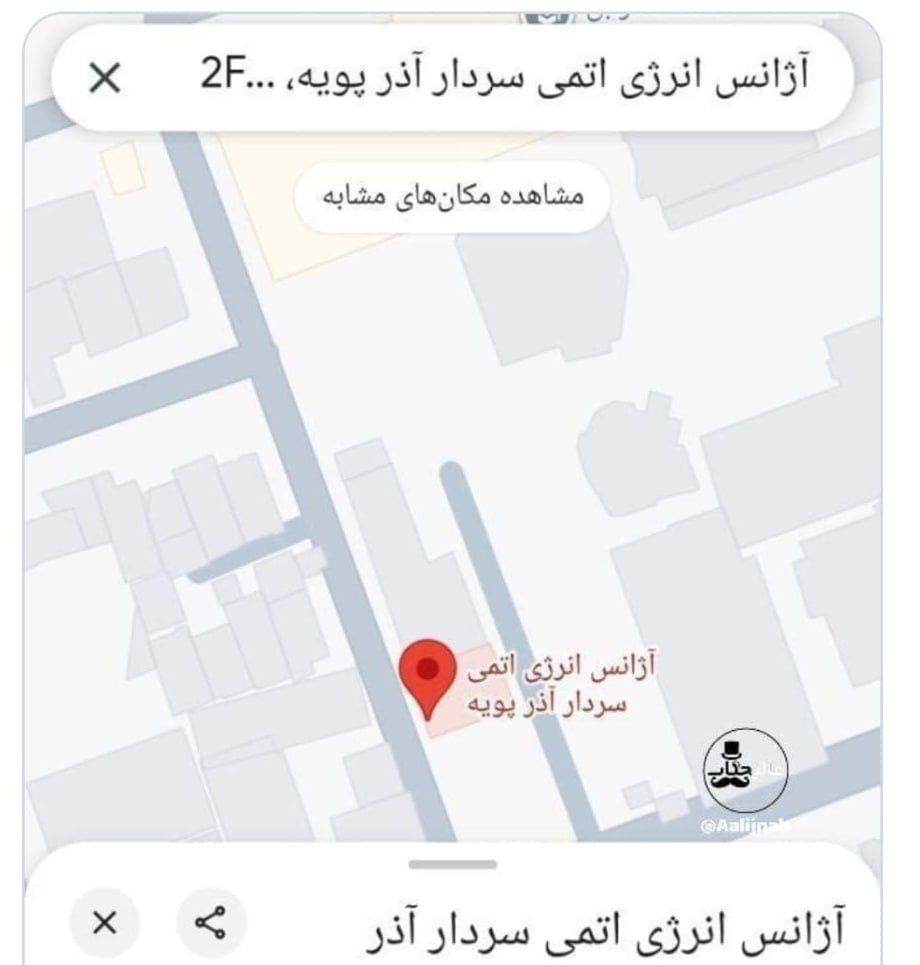Share this place from the bottom sheet
The height and width of the screenshot is (965, 920).
click(211, 920)
